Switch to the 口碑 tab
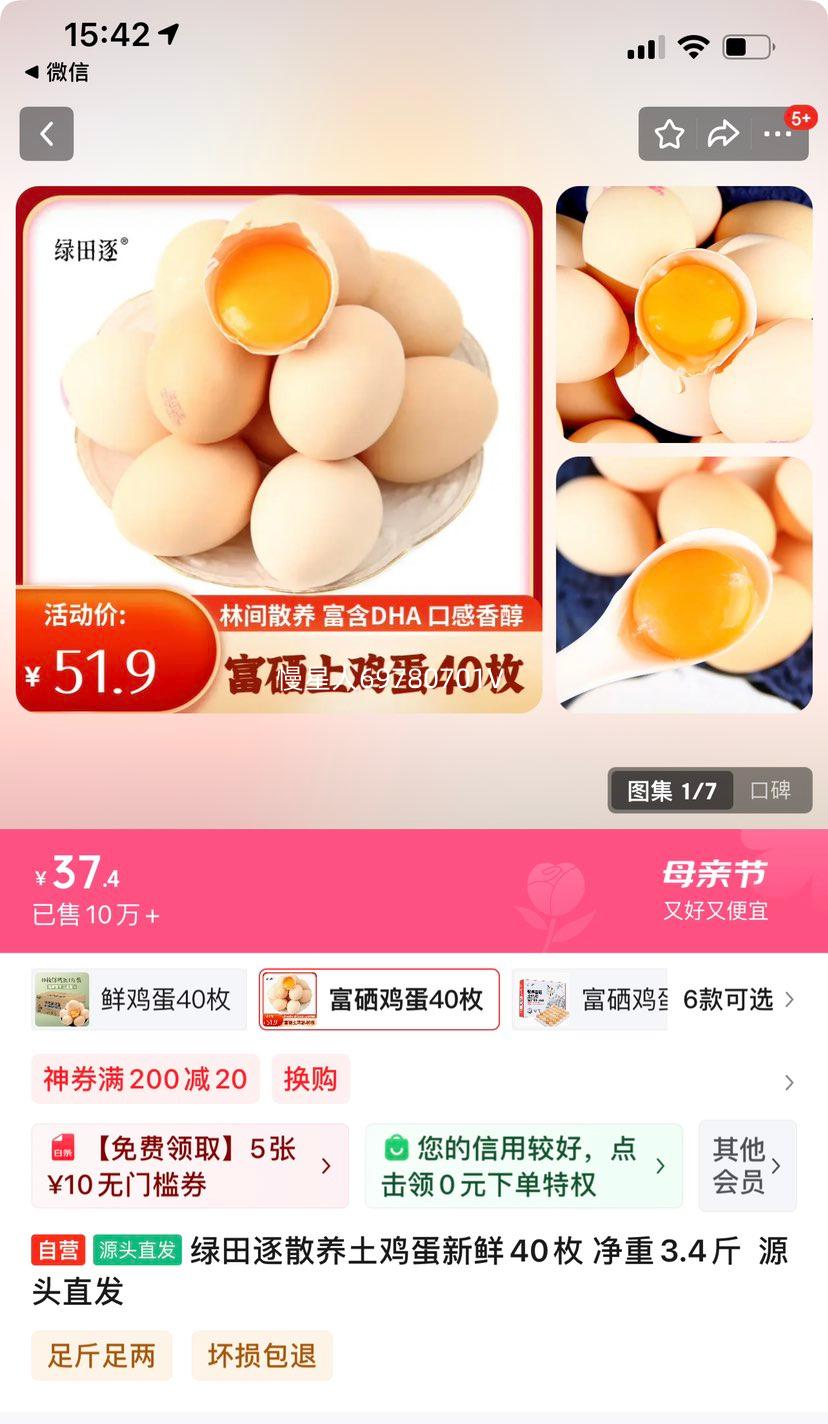The height and width of the screenshot is (1424, 828). [x=771, y=790]
